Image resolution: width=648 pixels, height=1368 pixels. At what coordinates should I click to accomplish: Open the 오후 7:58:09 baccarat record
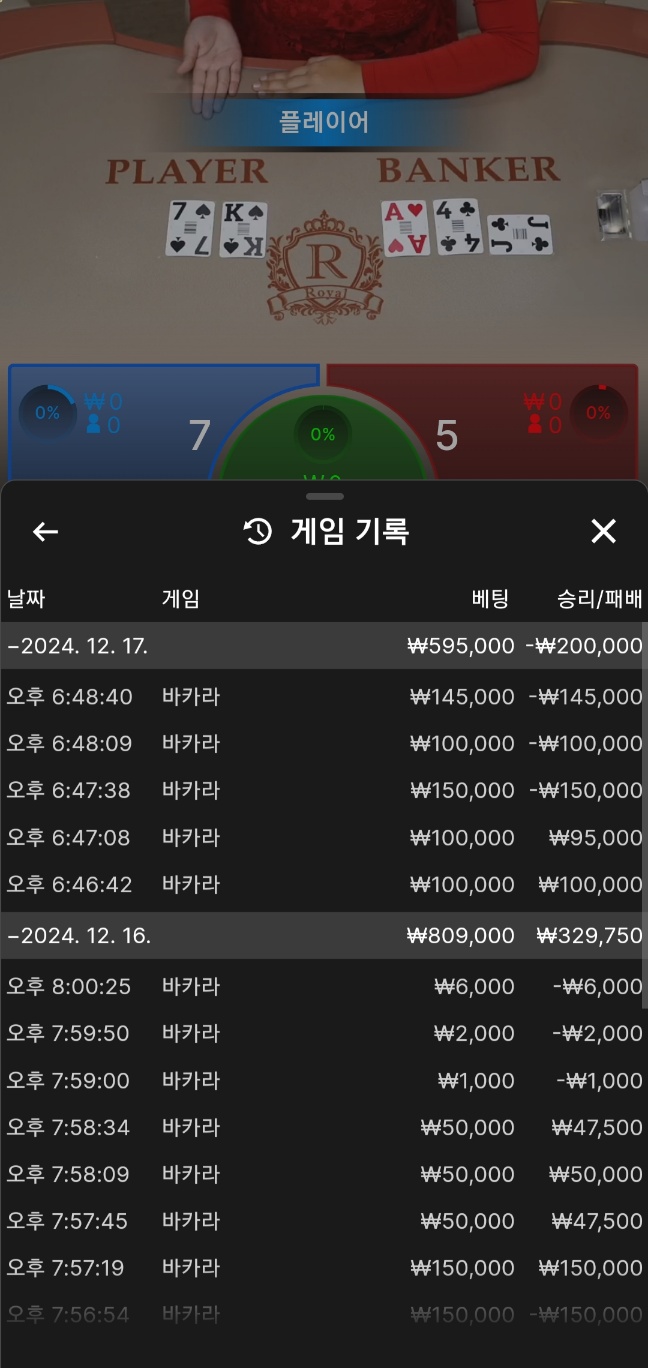point(323,1174)
